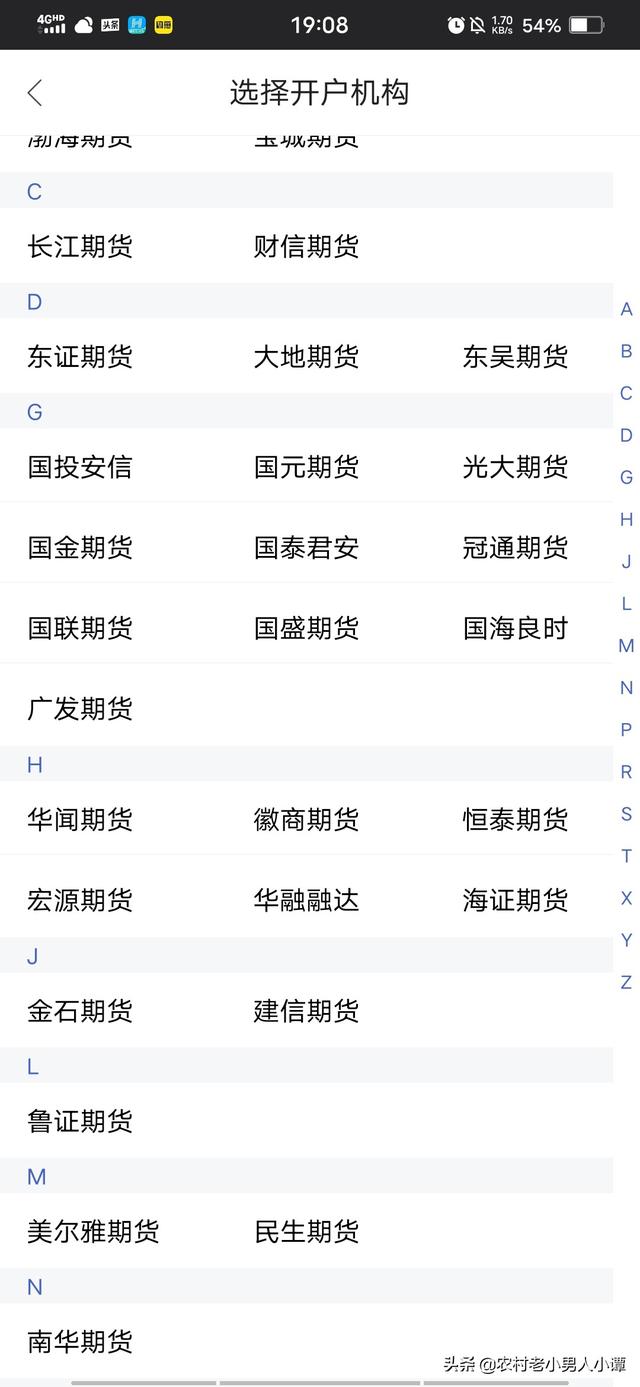Select 长江期货 as the institution

point(80,246)
